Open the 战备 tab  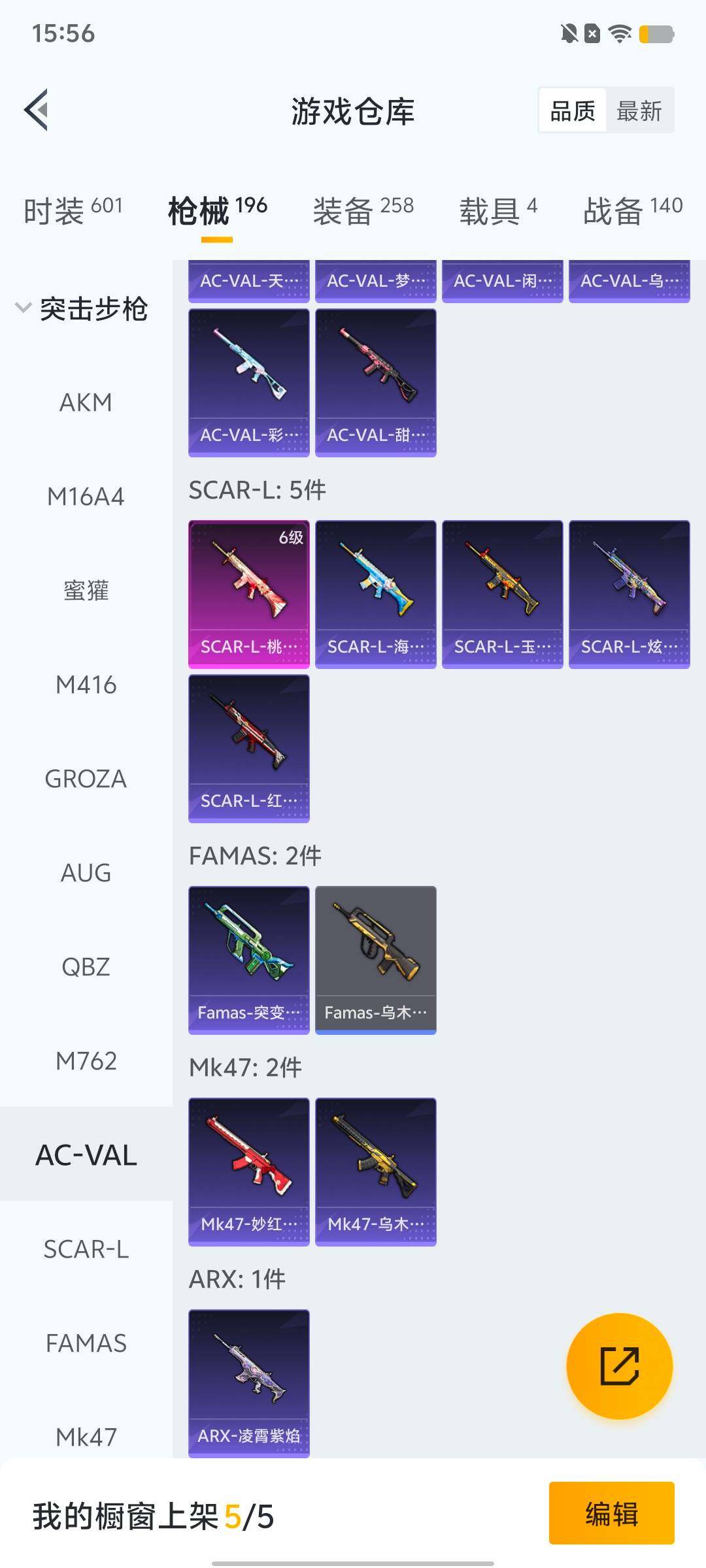click(x=632, y=210)
